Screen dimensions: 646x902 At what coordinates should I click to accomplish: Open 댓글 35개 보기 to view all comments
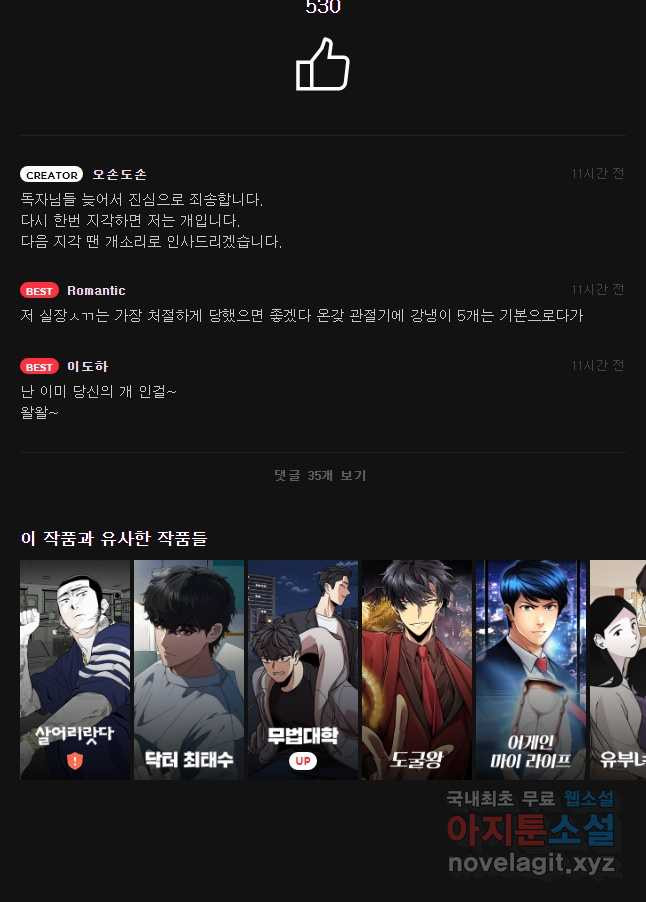(320, 476)
